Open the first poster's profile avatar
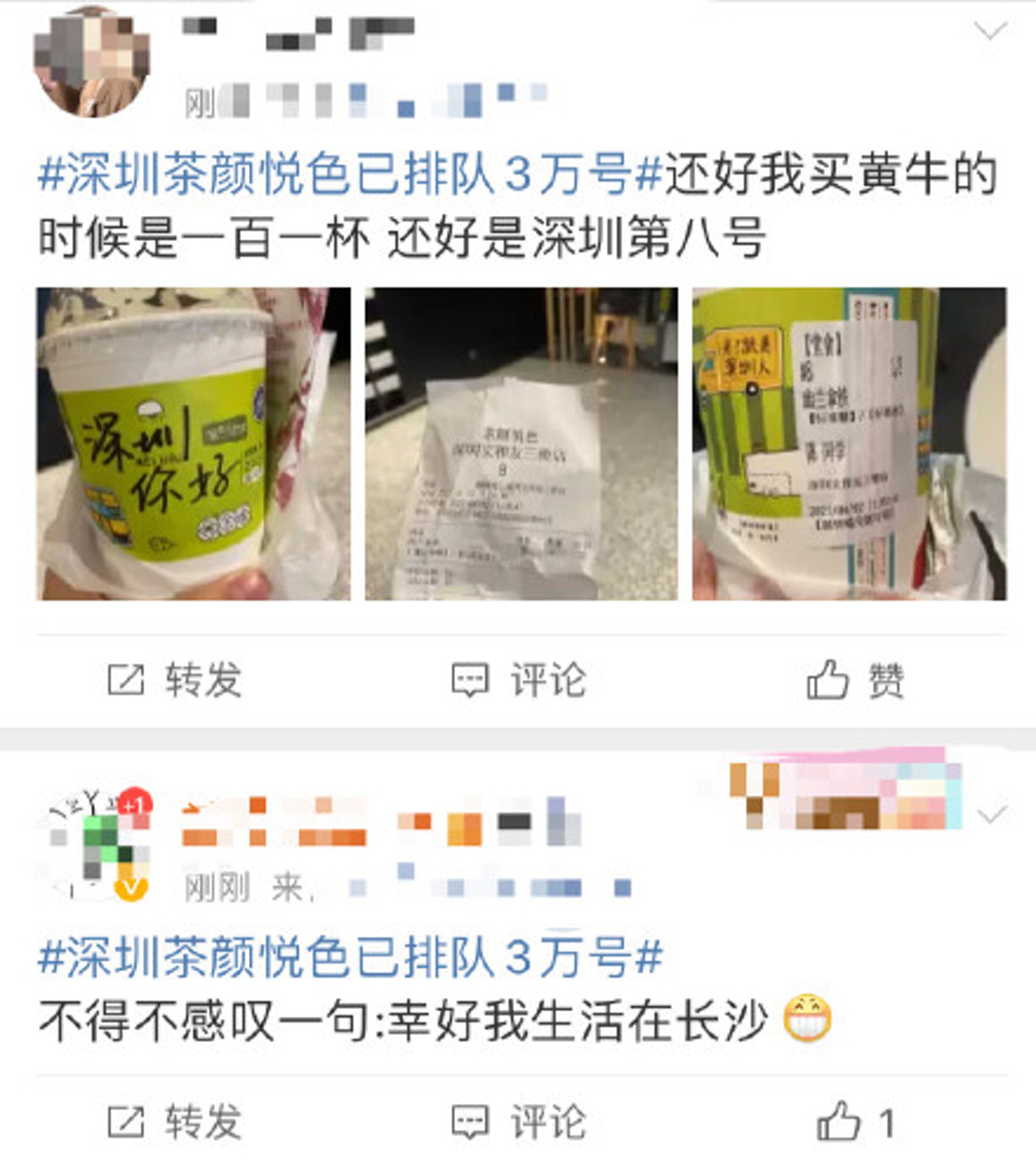Screen dimensions: 1036x1166 point(91,62)
